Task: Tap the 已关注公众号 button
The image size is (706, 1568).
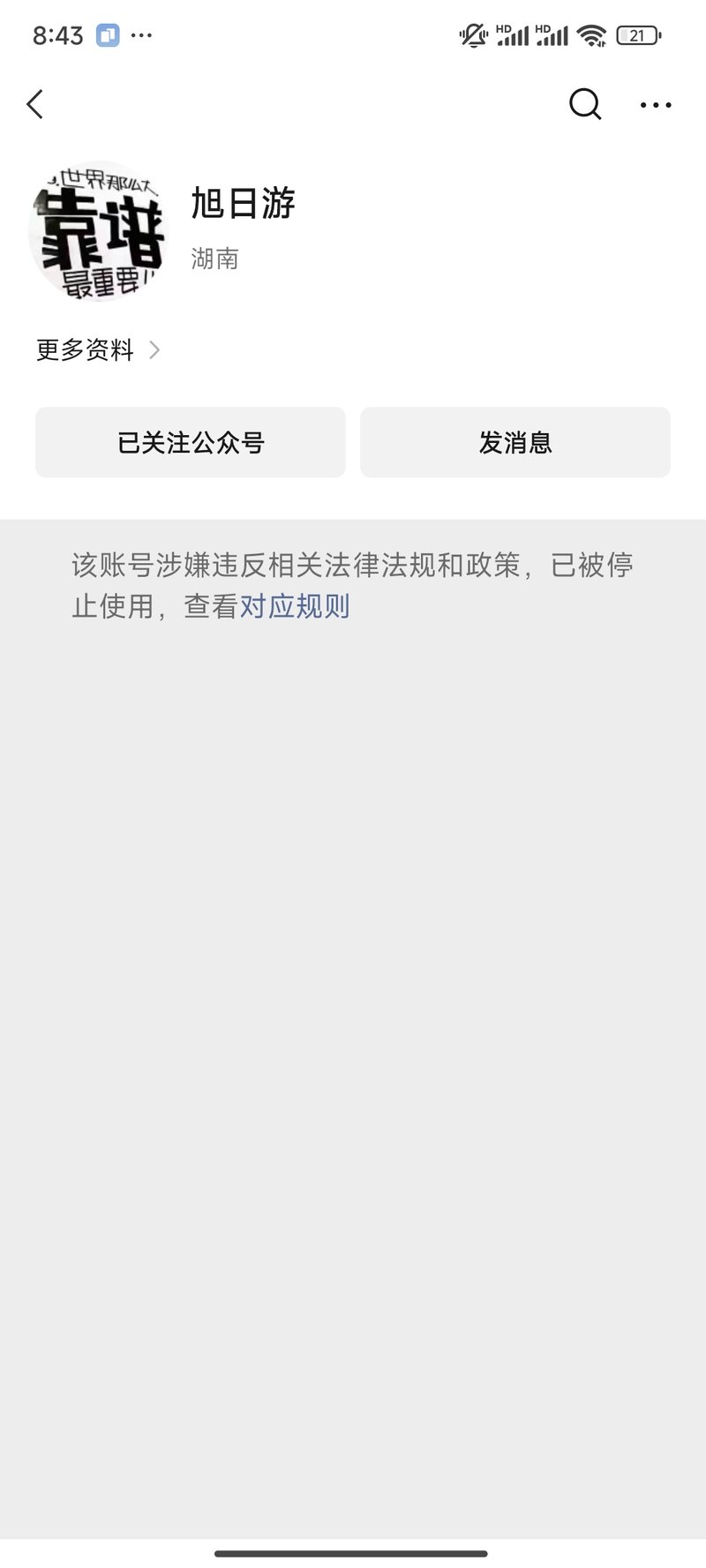Action: (191, 442)
